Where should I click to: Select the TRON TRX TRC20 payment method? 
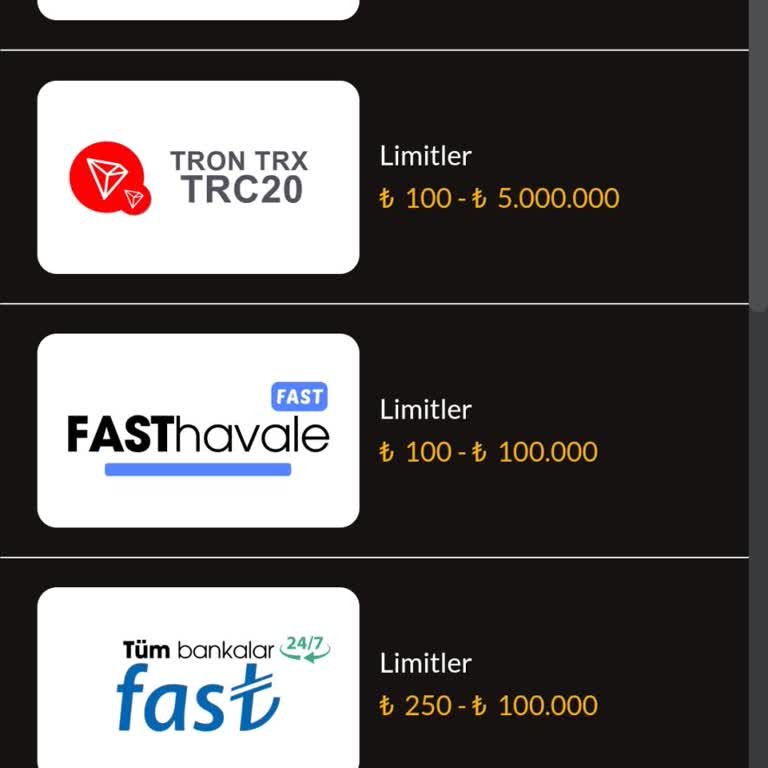point(198,177)
